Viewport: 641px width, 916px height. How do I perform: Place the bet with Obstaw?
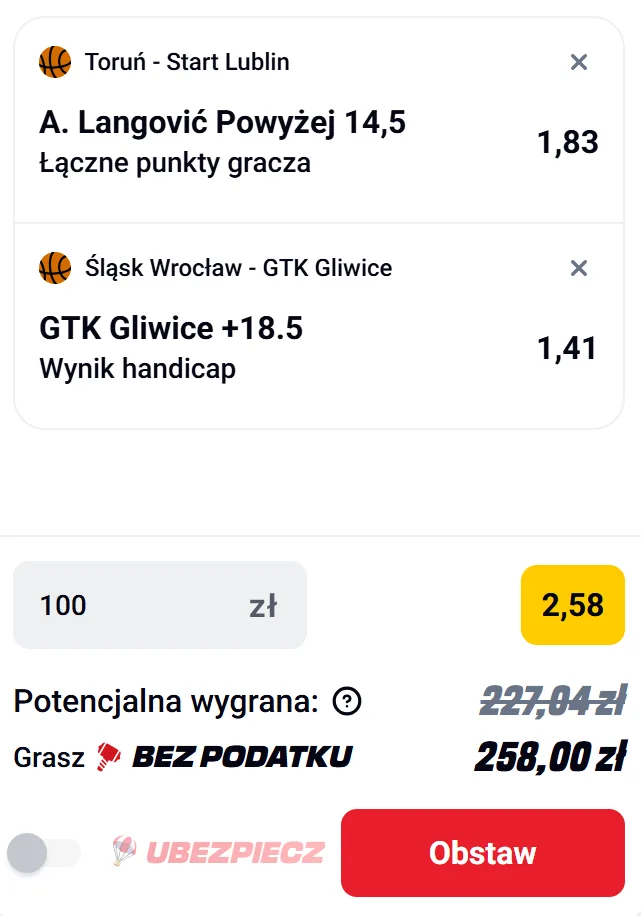tap(482, 853)
